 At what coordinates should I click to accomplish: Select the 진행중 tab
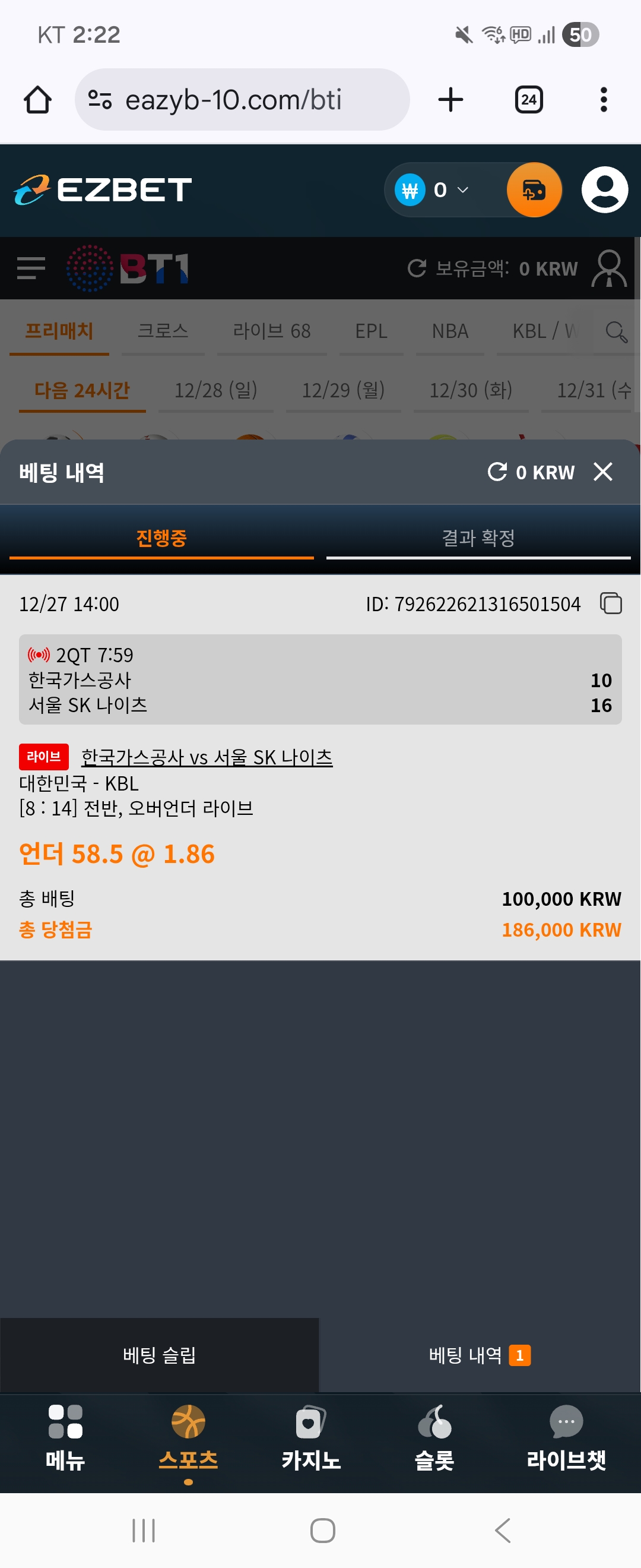pyautogui.click(x=161, y=538)
